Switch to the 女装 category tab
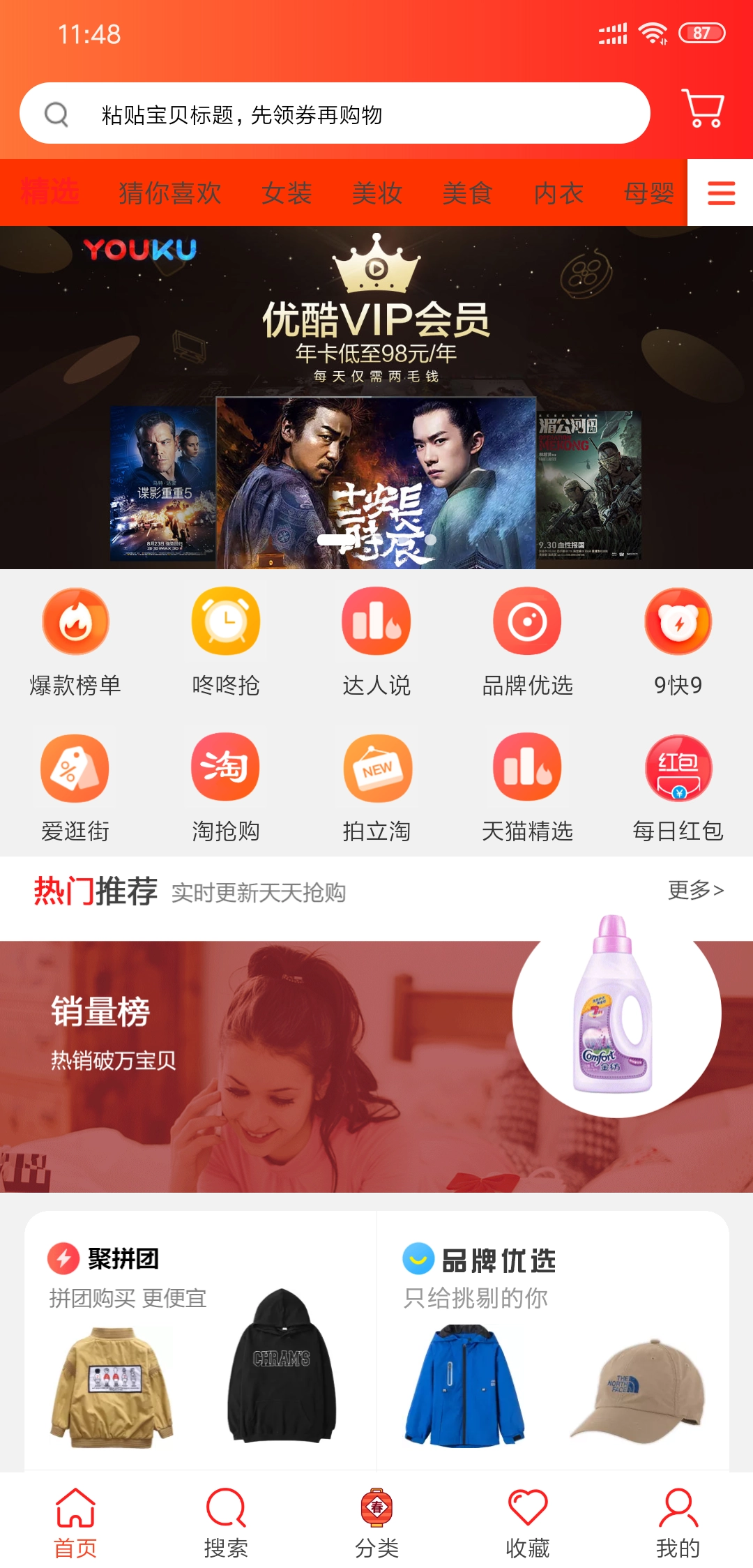This screenshot has height=1568, width=753. pyautogui.click(x=287, y=193)
